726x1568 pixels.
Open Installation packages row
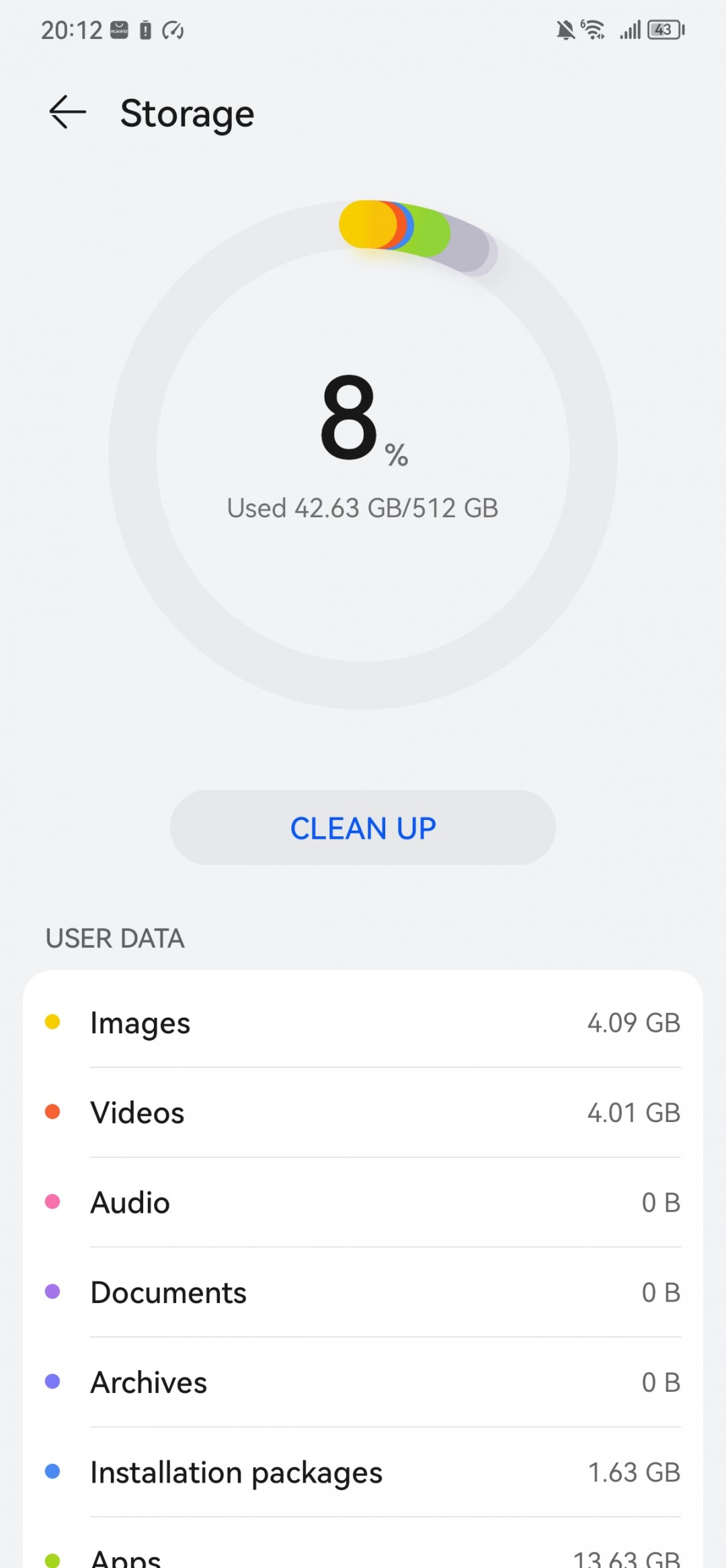pyautogui.click(x=363, y=1472)
